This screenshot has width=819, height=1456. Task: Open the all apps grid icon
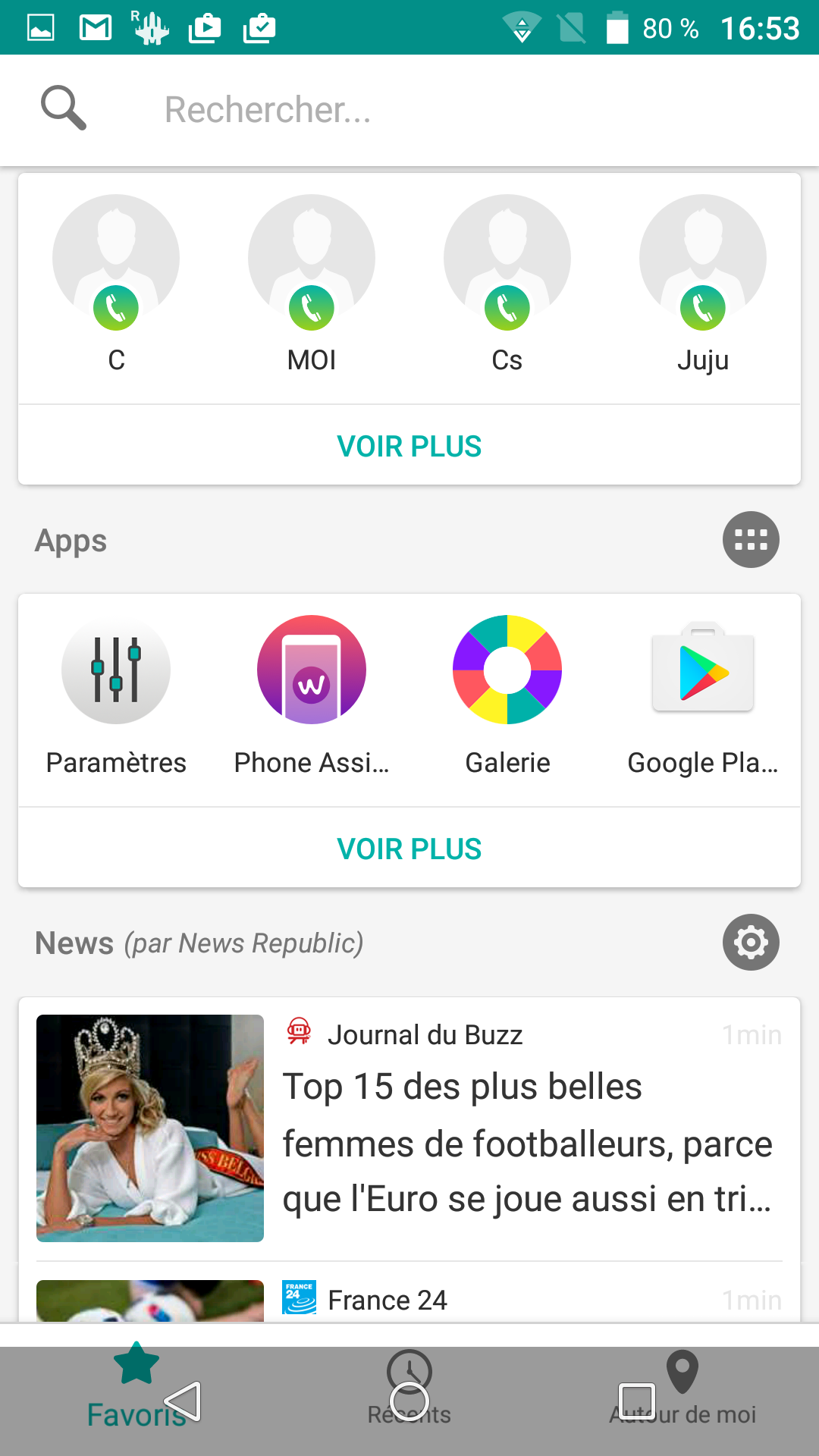point(751,540)
